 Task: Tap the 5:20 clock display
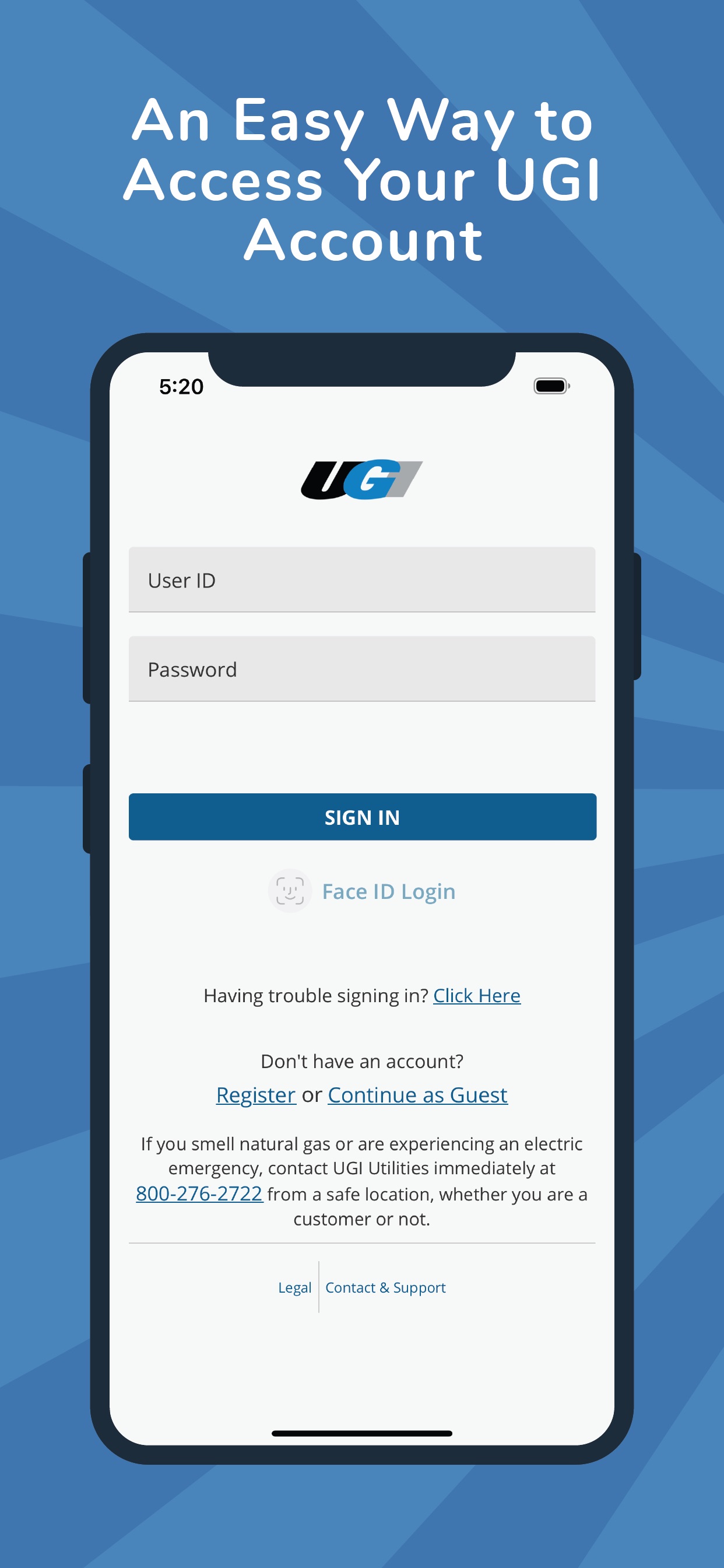[181, 386]
